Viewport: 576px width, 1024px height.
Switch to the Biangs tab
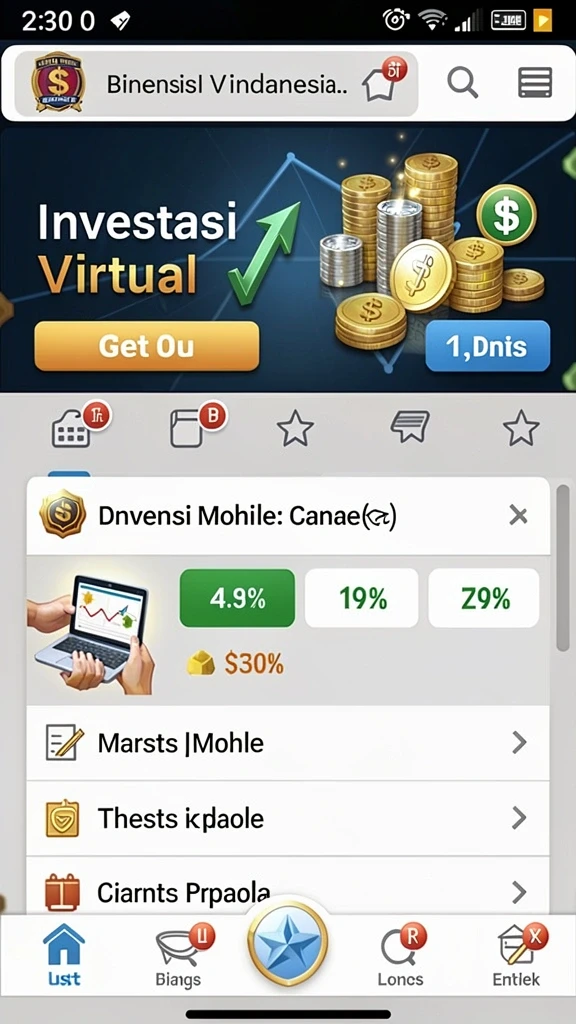(x=179, y=955)
